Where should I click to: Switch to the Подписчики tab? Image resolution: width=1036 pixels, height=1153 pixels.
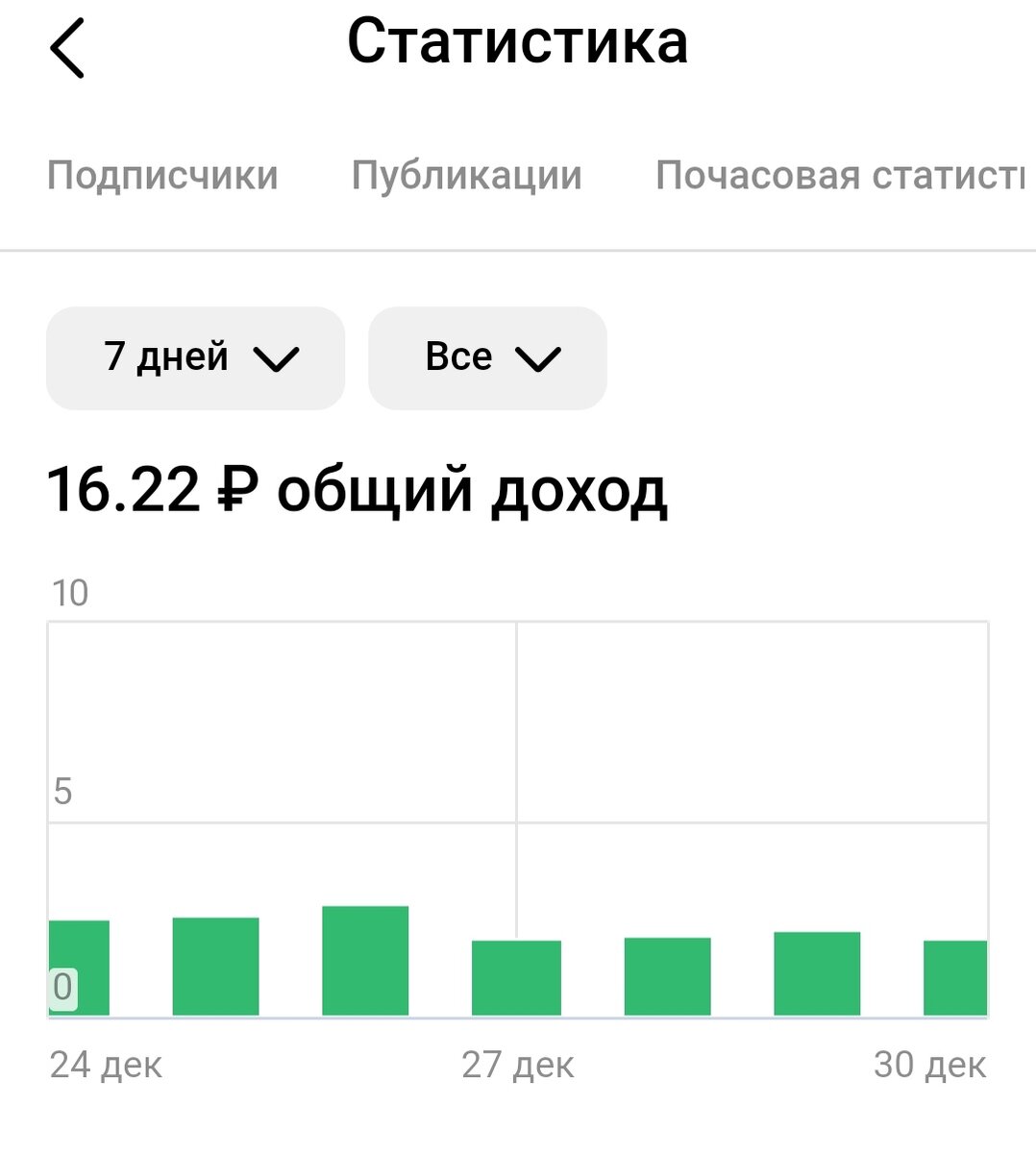click(163, 175)
